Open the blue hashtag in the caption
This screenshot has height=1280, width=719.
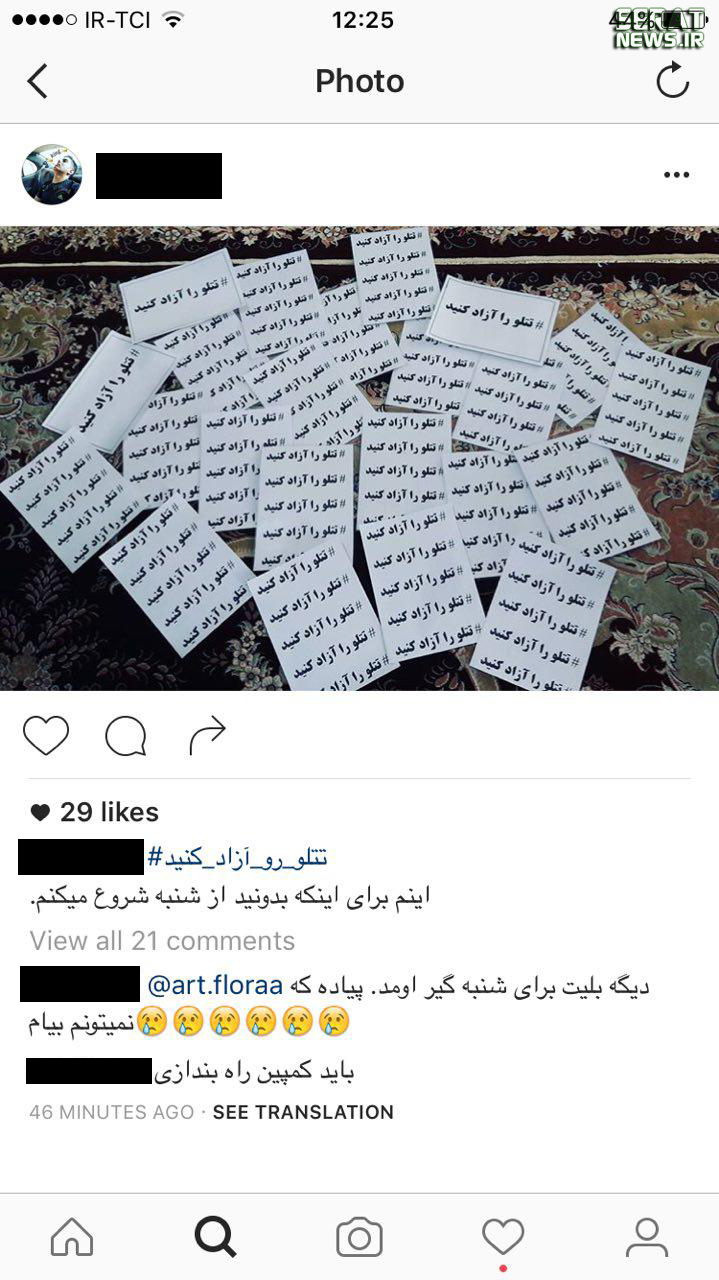[x=238, y=857]
